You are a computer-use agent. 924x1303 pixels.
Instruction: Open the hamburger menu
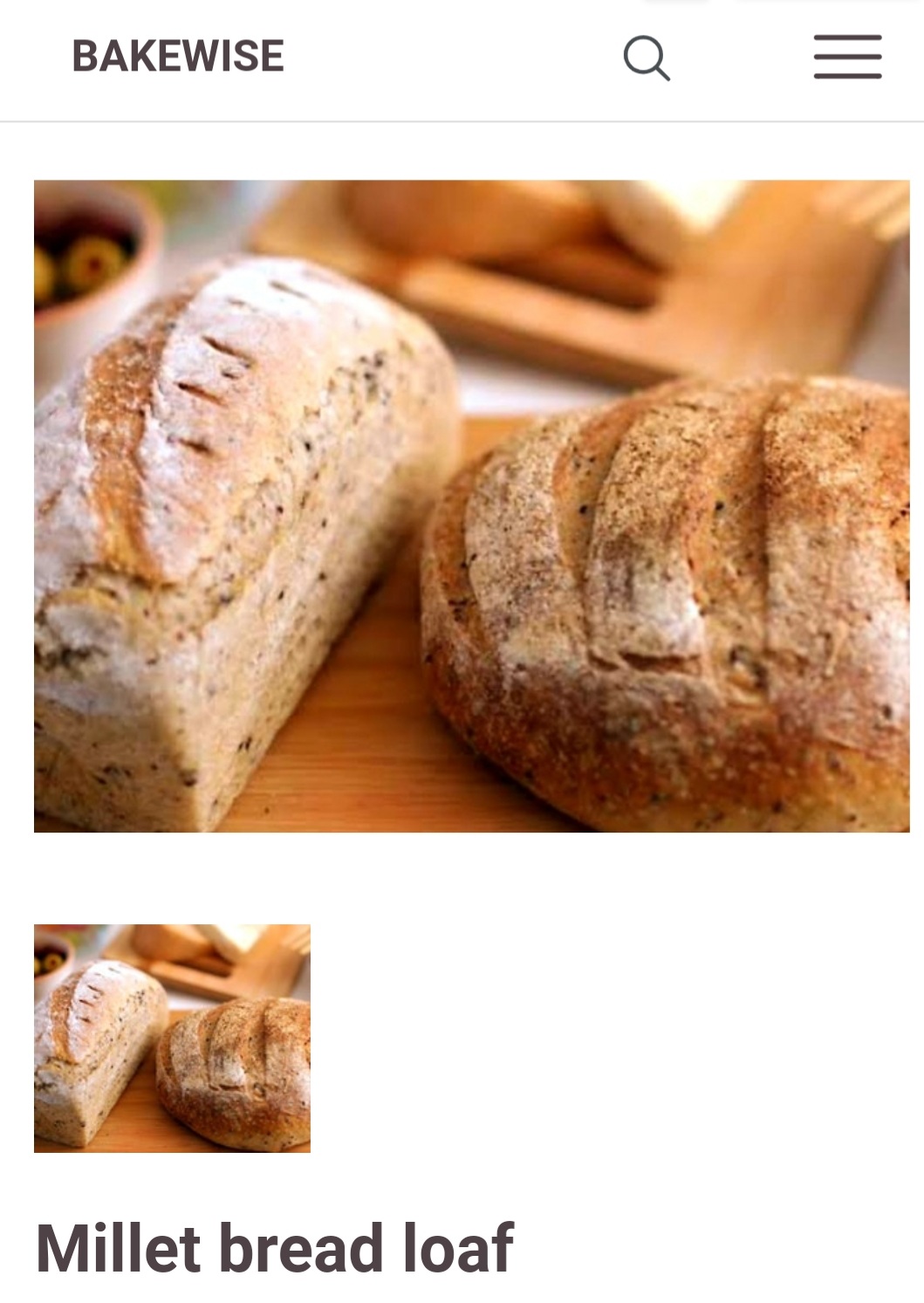tap(847, 57)
